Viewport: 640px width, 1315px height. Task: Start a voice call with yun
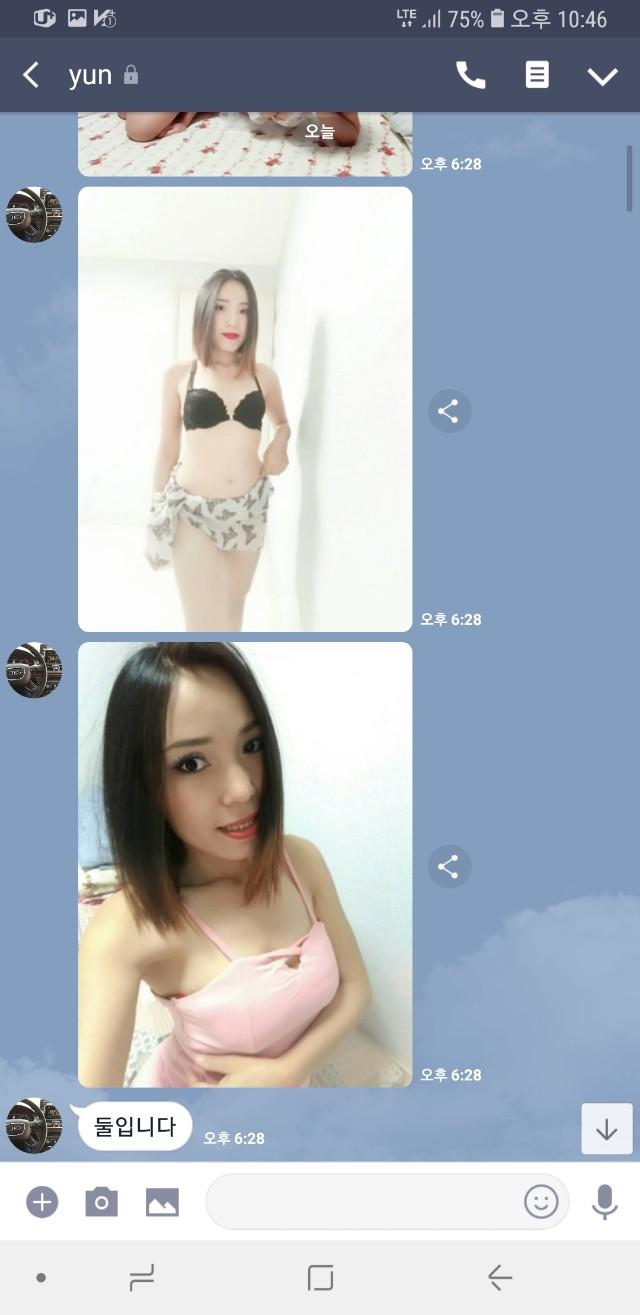click(x=471, y=75)
